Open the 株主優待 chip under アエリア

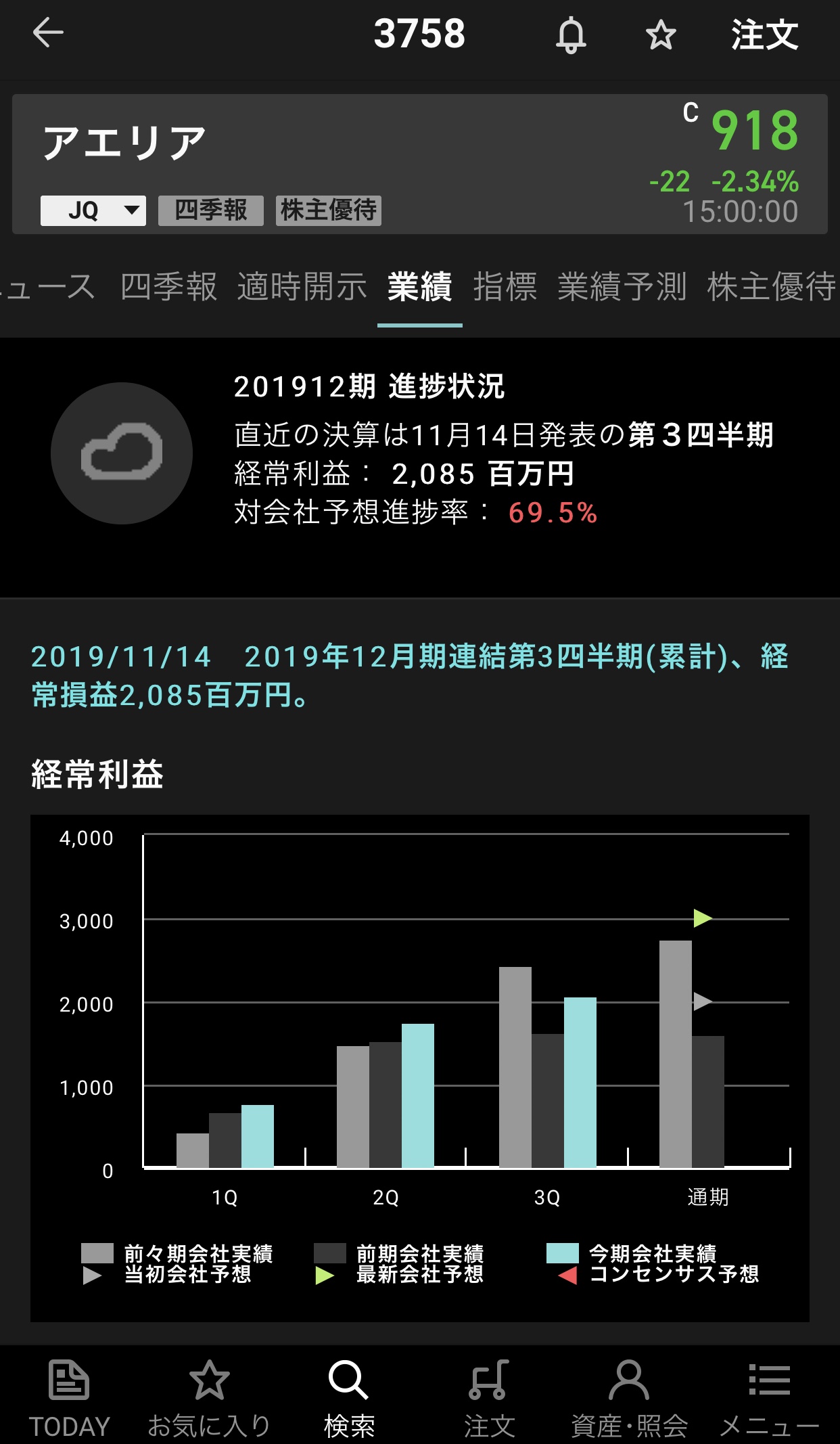point(329,210)
